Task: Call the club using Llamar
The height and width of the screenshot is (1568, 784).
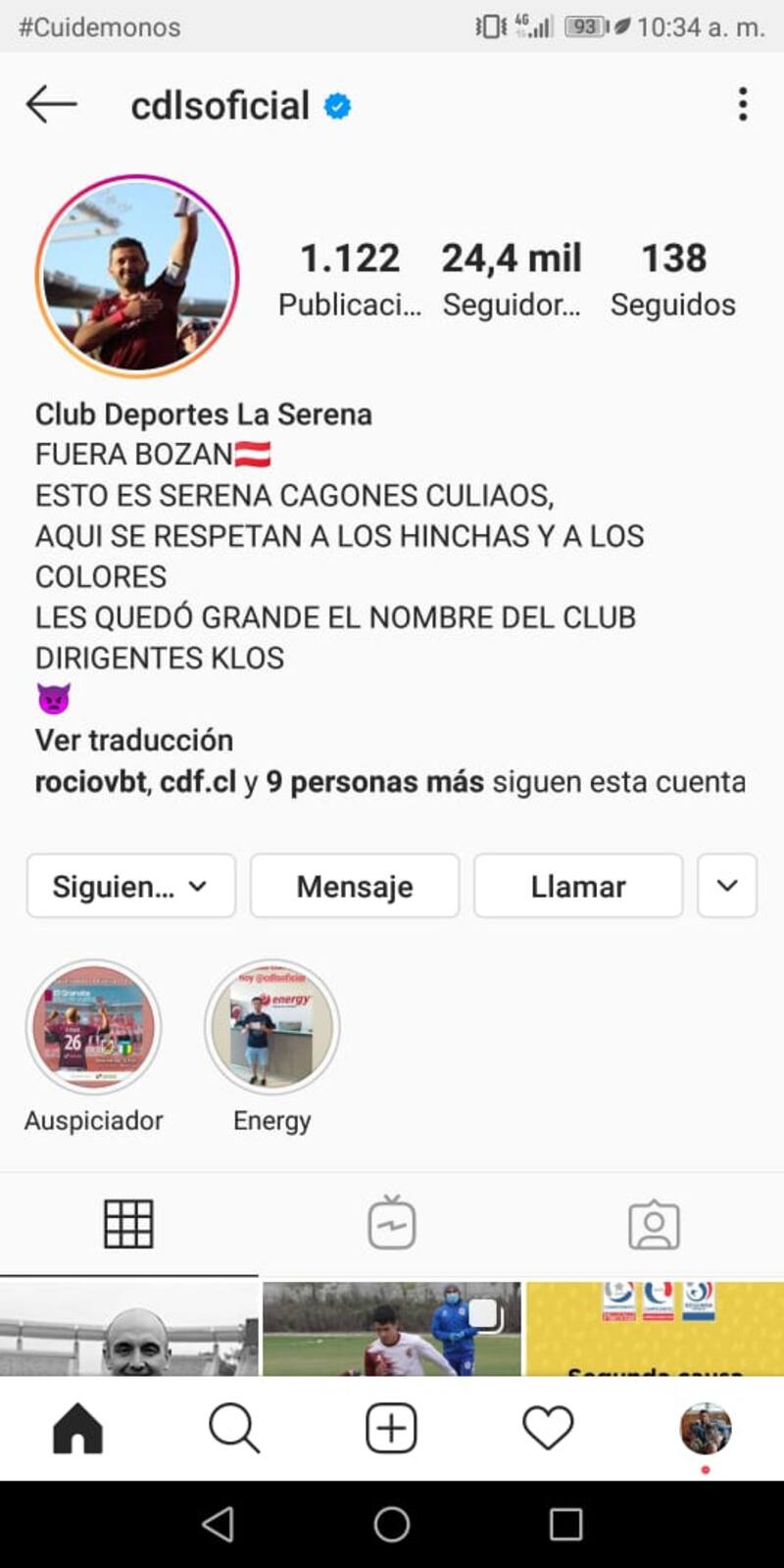Action: pos(578,886)
